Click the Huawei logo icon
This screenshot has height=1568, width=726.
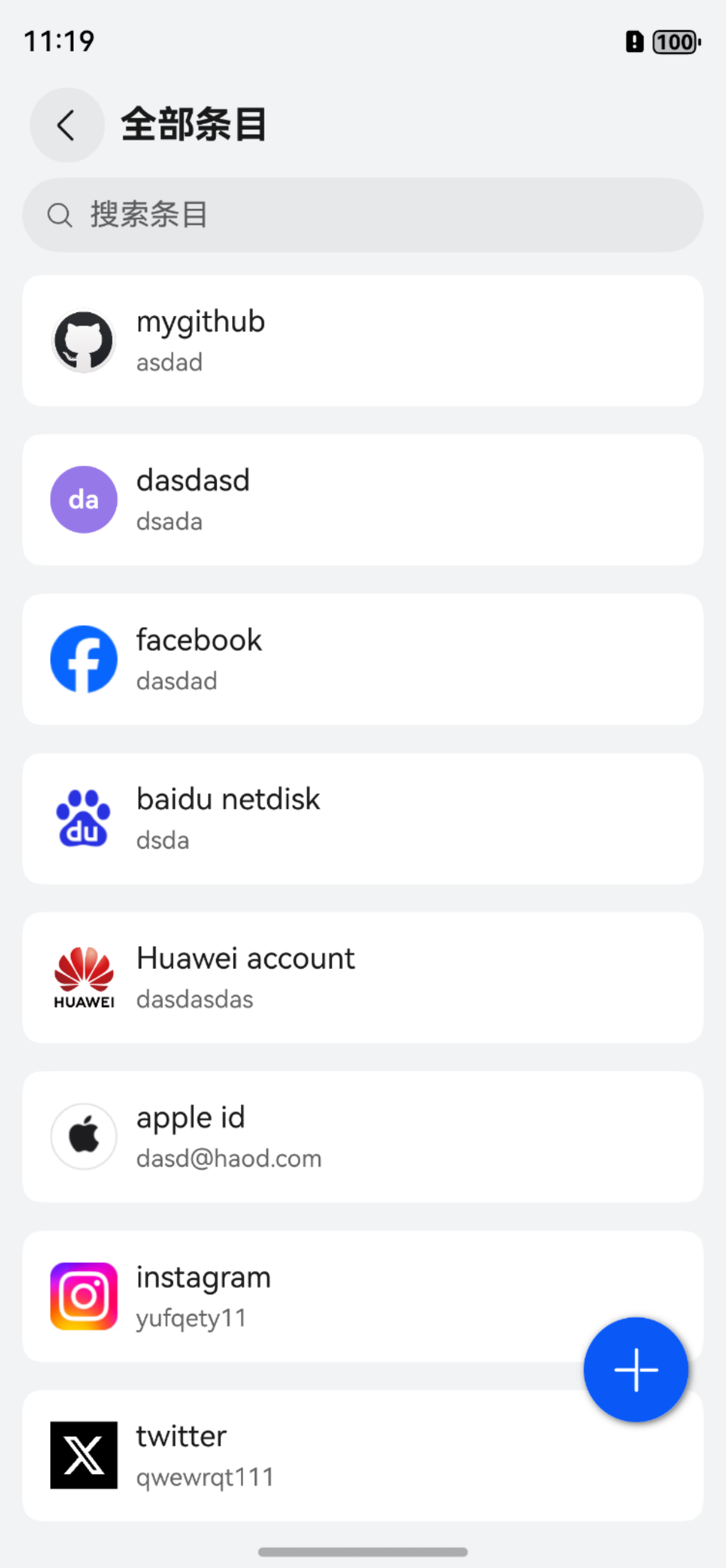coord(84,976)
